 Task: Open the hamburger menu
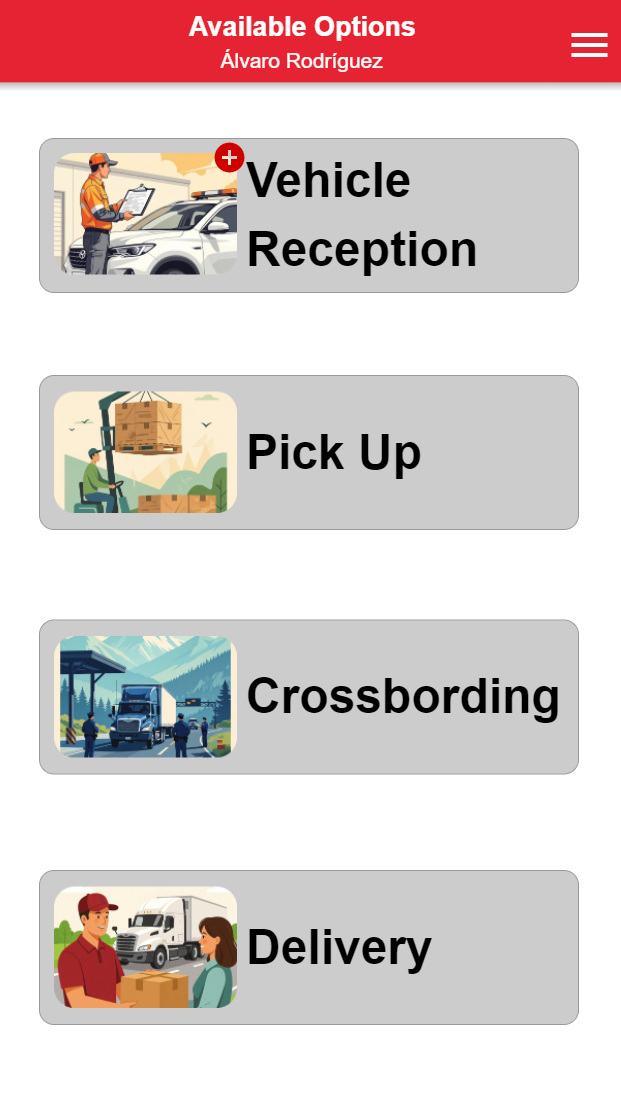point(589,45)
